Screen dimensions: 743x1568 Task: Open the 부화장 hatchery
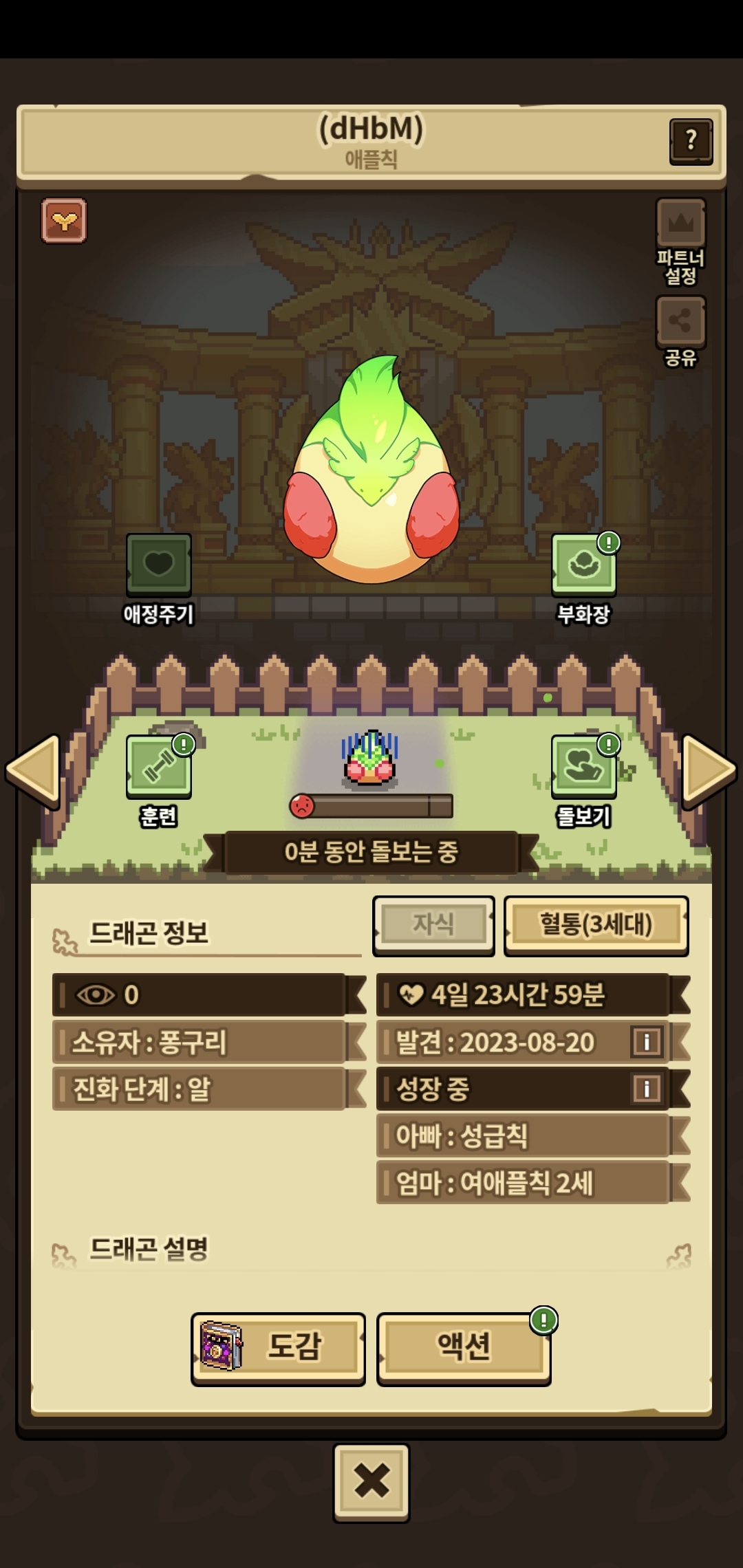tap(583, 579)
